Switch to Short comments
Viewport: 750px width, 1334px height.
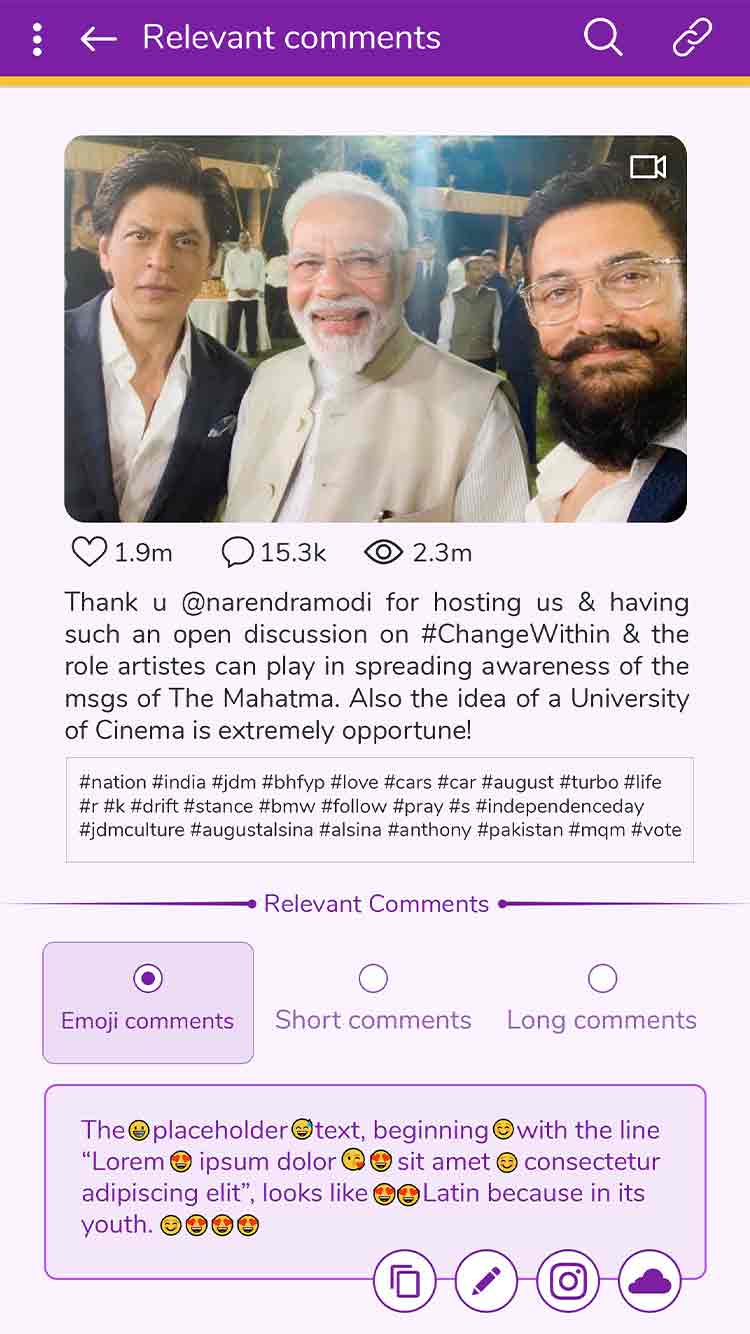tap(373, 1000)
